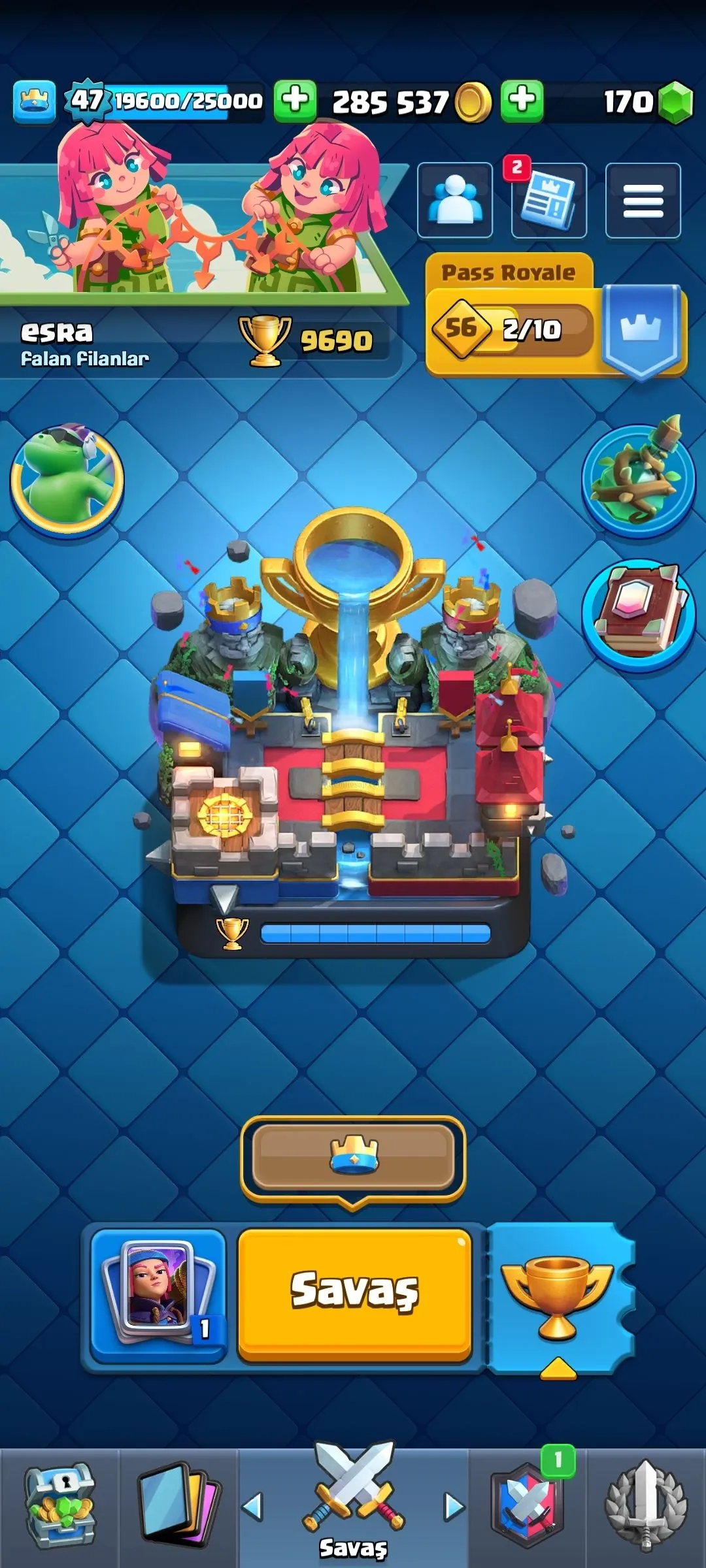Image resolution: width=706 pixels, height=1568 pixels.
Task: Tap plus button next to experience bar
Action: tap(295, 101)
